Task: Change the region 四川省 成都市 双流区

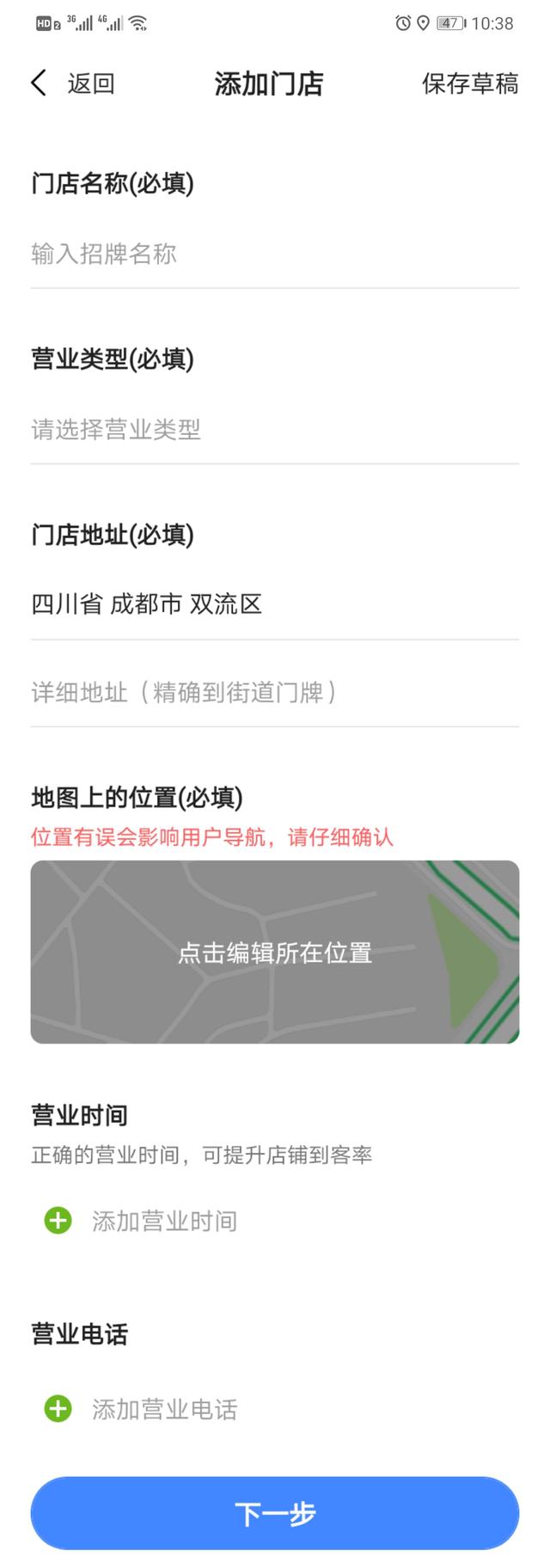Action: click(274, 604)
